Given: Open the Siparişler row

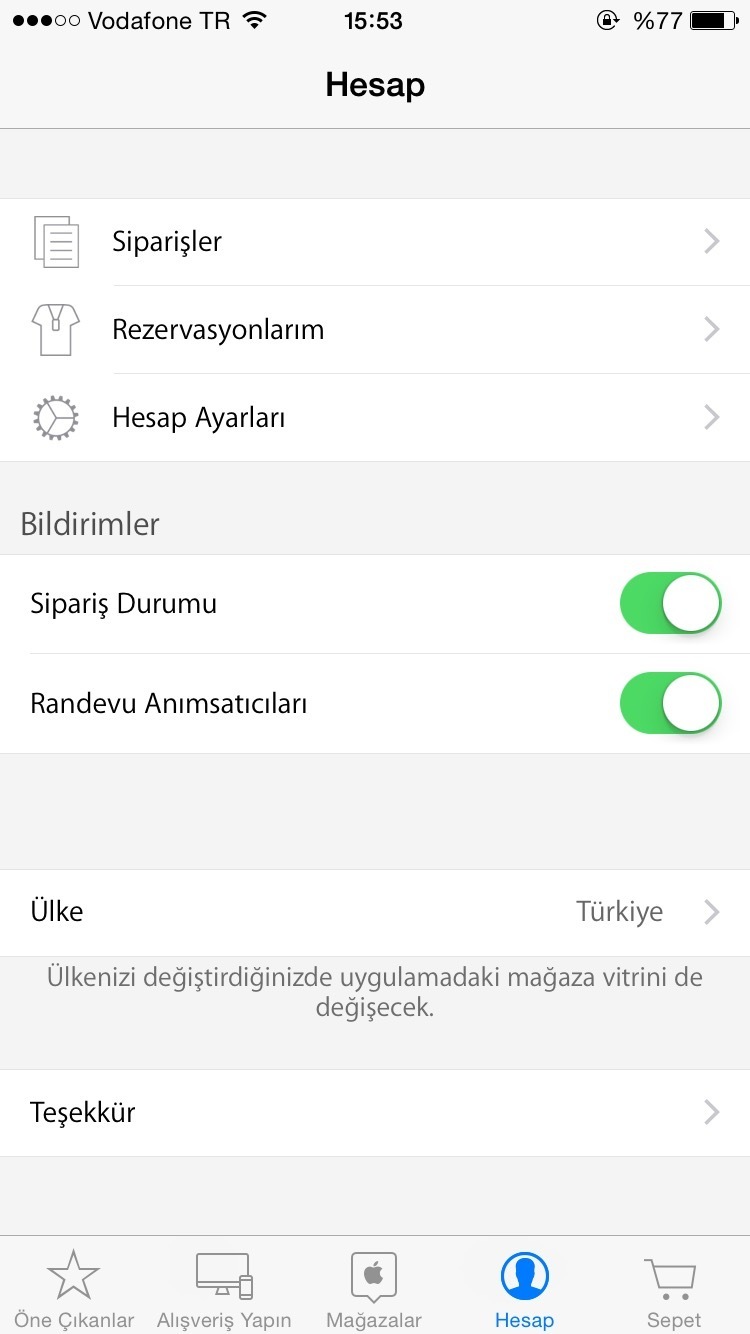Looking at the screenshot, I should point(375,242).
